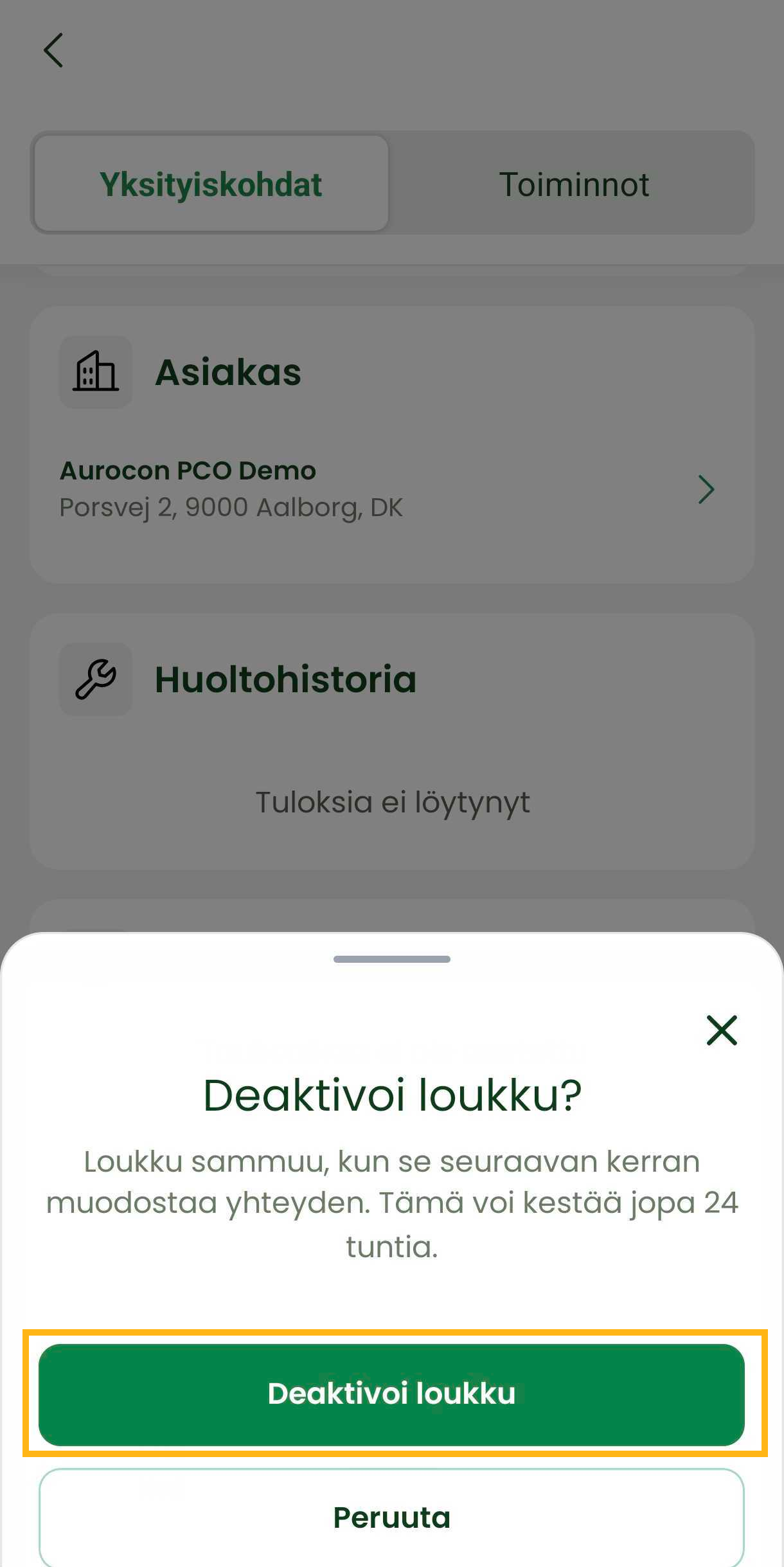784x1567 pixels.
Task: Confirm with the green Deaktivoi loukku button
Action: [x=391, y=1393]
